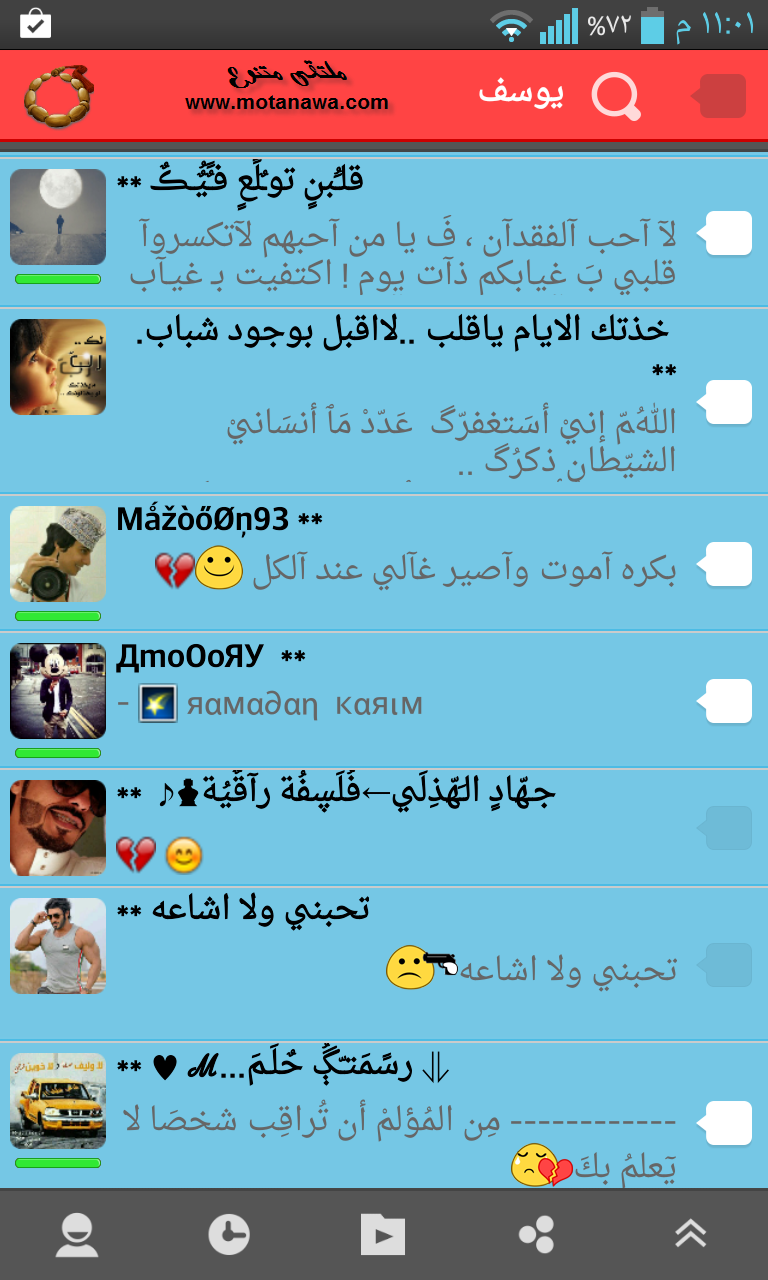Open the three circles tab at the bottom
Screen dimensions: 768x1280
click(536, 1235)
